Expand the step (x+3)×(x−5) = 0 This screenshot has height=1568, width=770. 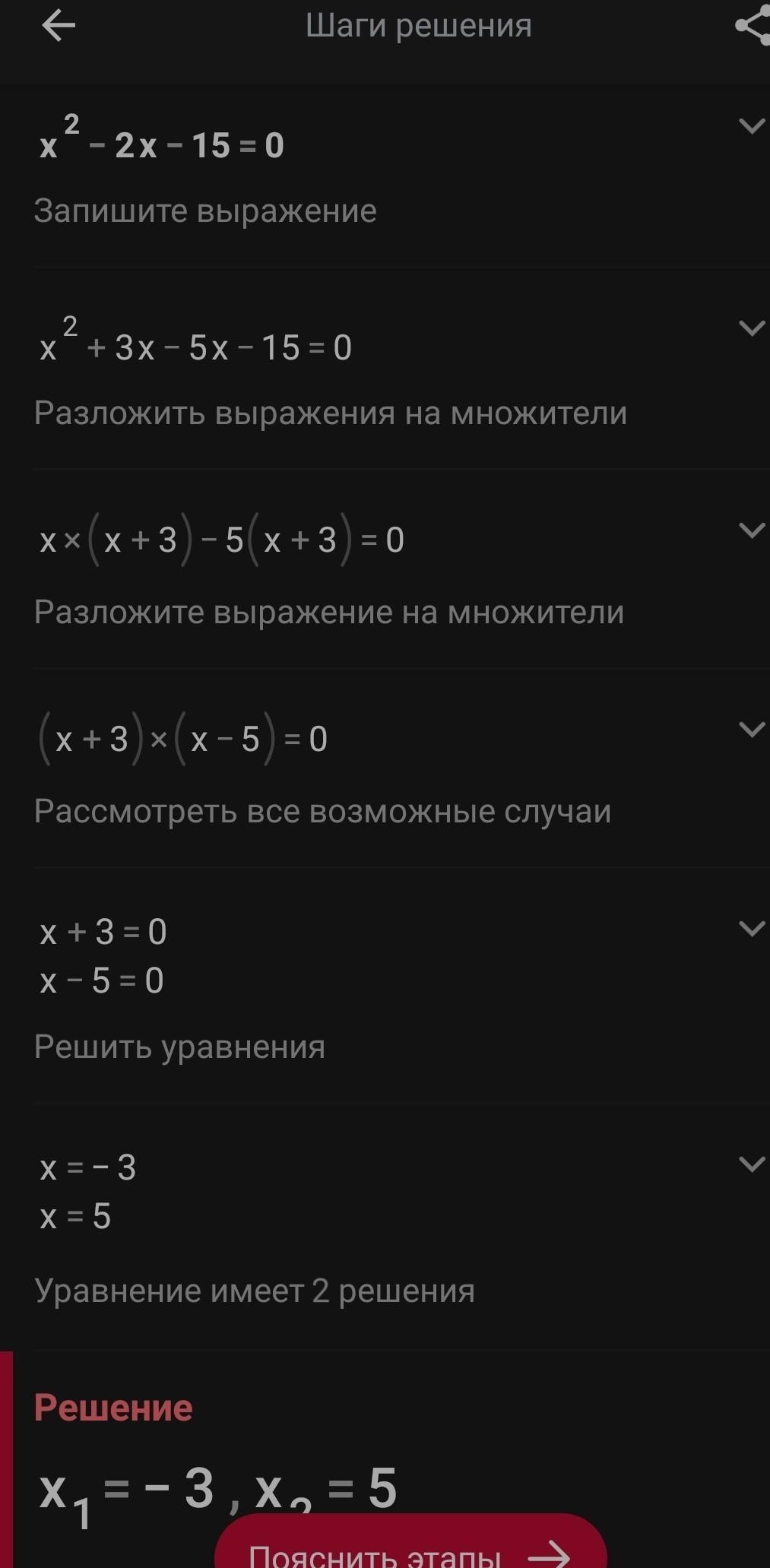(x=752, y=730)
